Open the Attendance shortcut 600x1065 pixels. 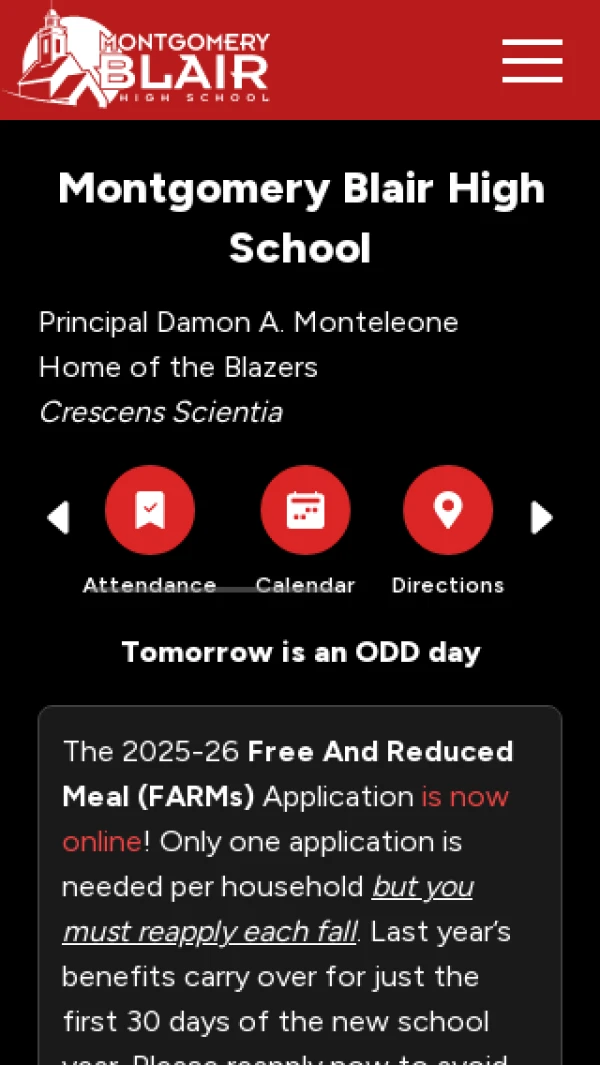tap(150, 510)
